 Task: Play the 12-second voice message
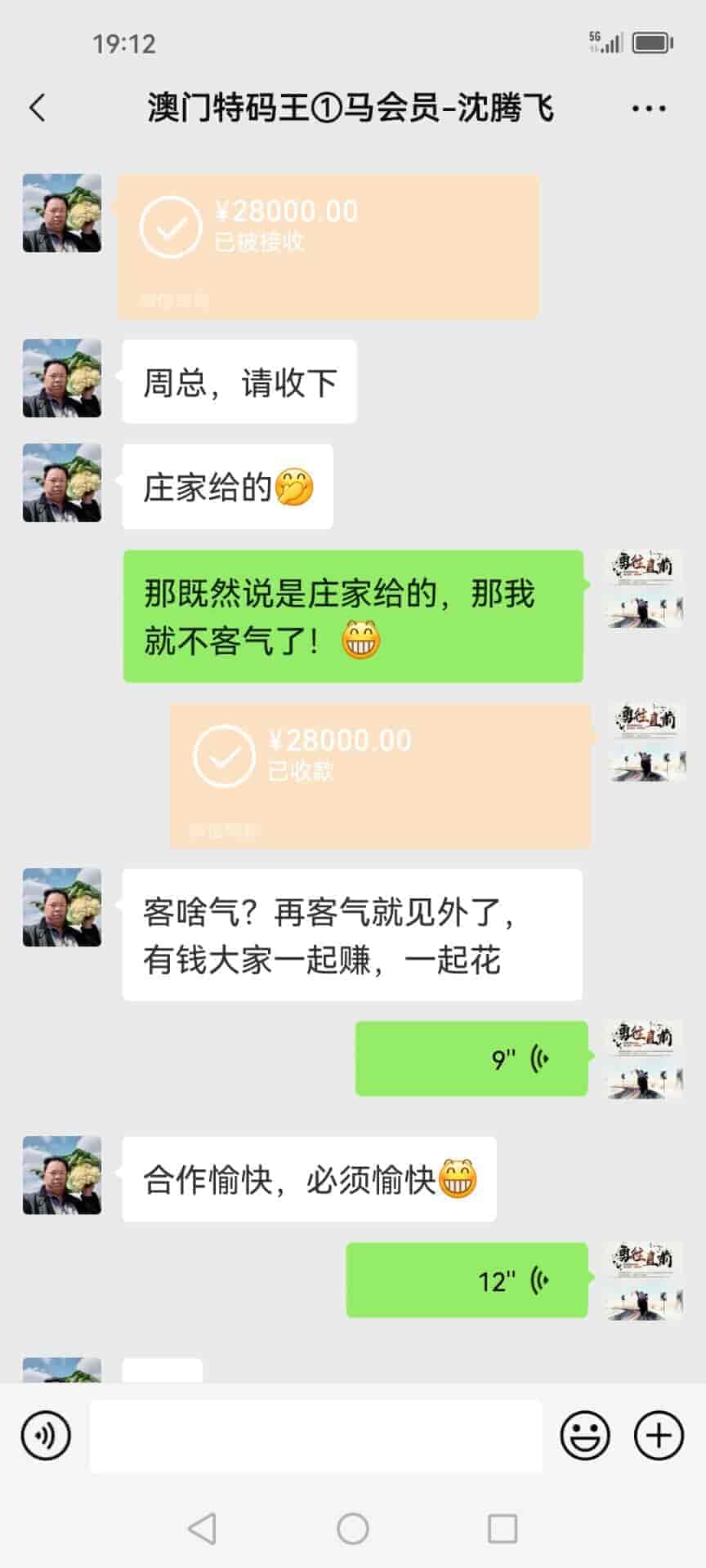[467, 1280]
